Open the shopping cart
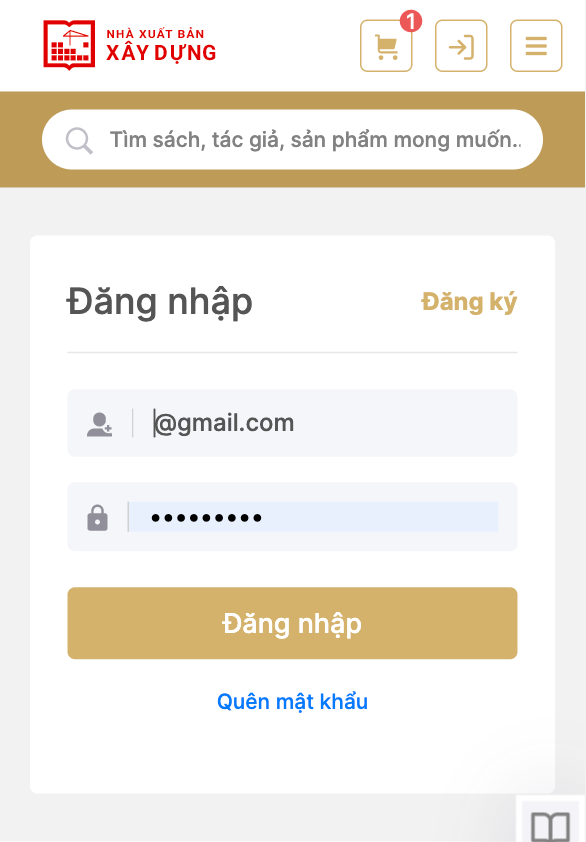The width and height of the screenshot is (586, 842). pyautogui.click(x=386, y=46)
